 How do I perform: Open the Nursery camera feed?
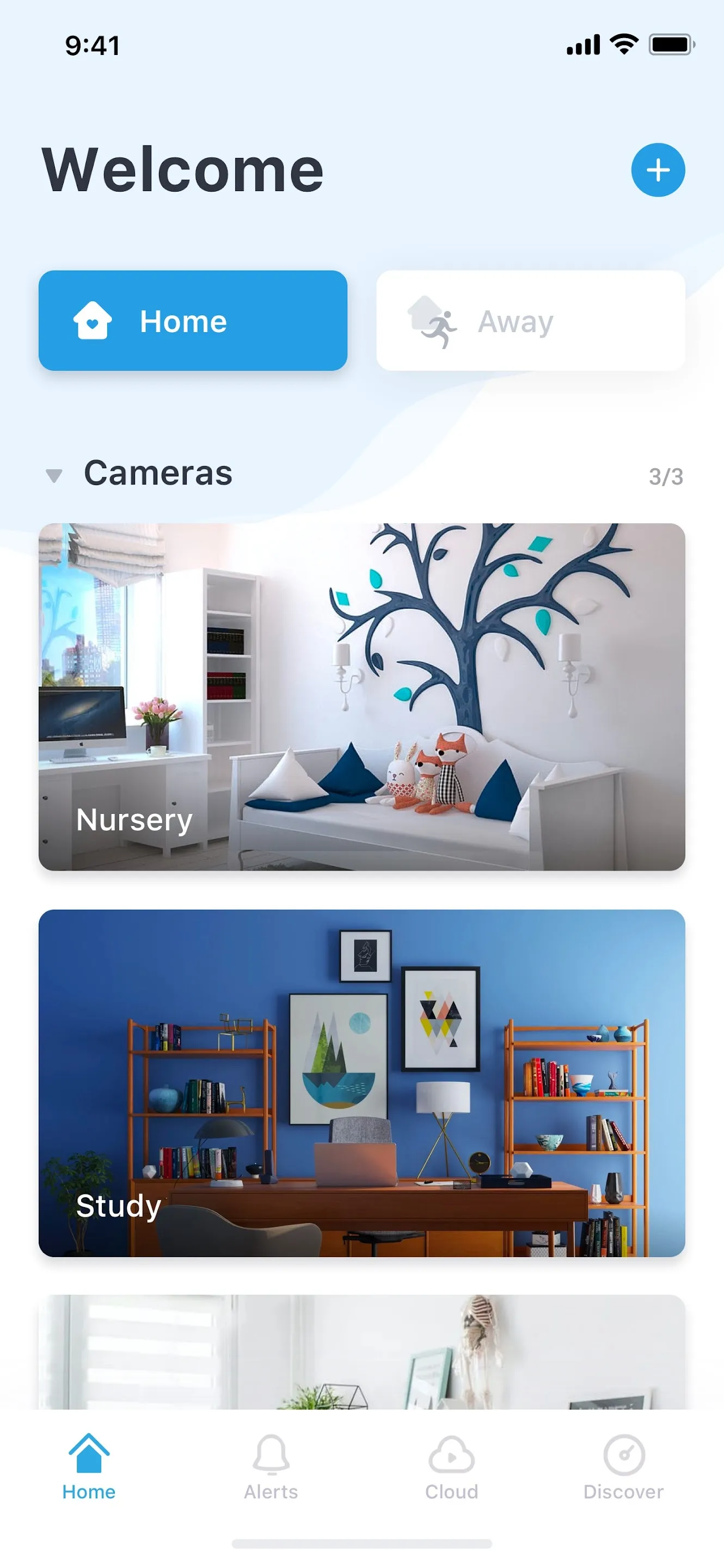362,696
